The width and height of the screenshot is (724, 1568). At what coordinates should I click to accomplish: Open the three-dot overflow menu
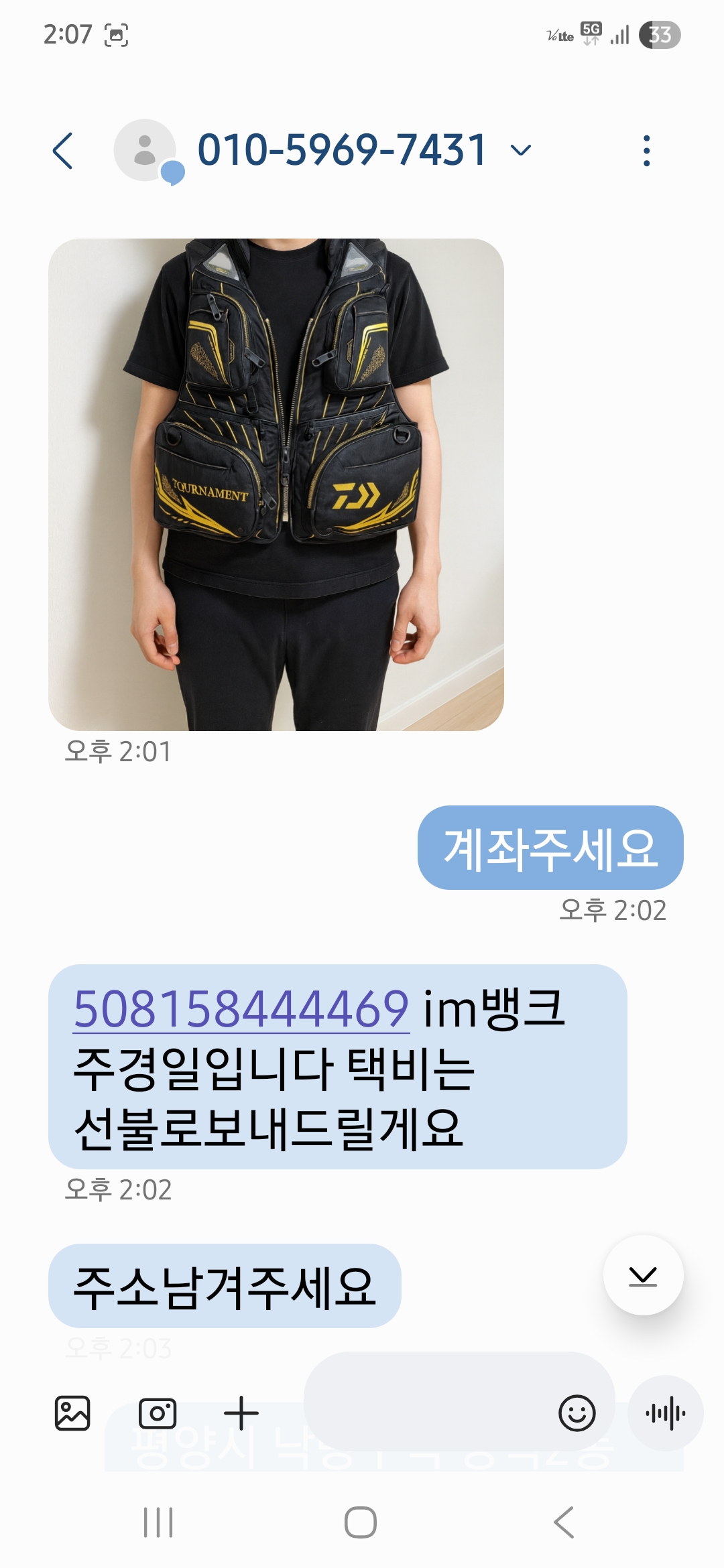(646, 150)
